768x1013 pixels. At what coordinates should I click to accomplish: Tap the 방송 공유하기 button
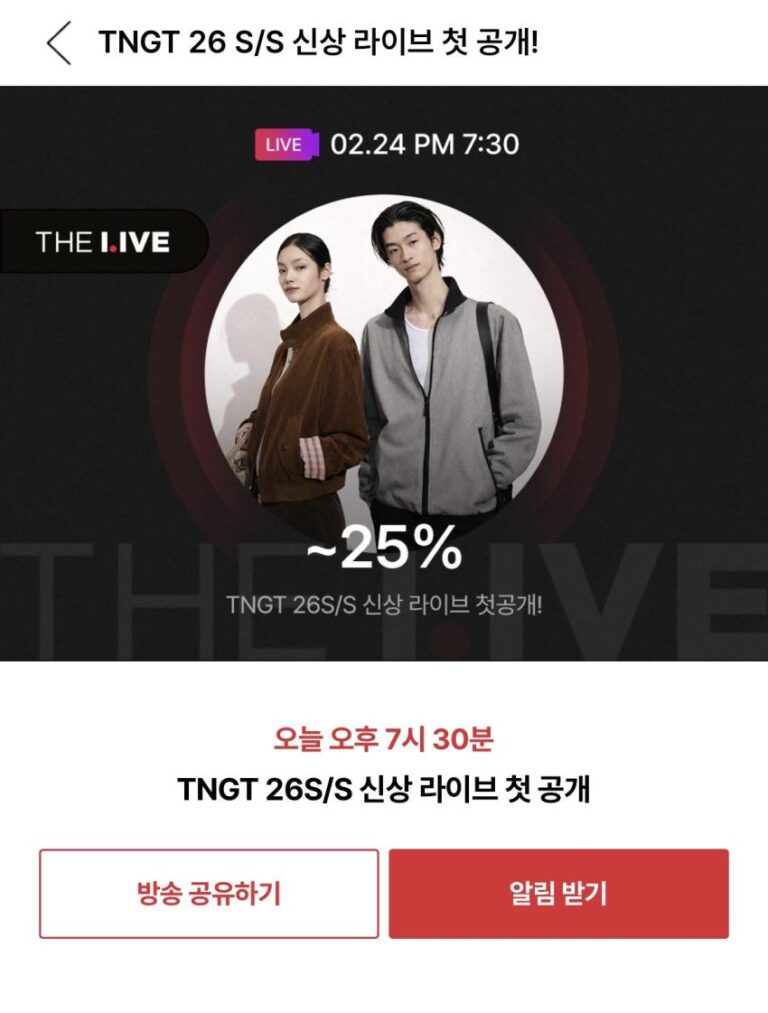click(x=209, y=893)
